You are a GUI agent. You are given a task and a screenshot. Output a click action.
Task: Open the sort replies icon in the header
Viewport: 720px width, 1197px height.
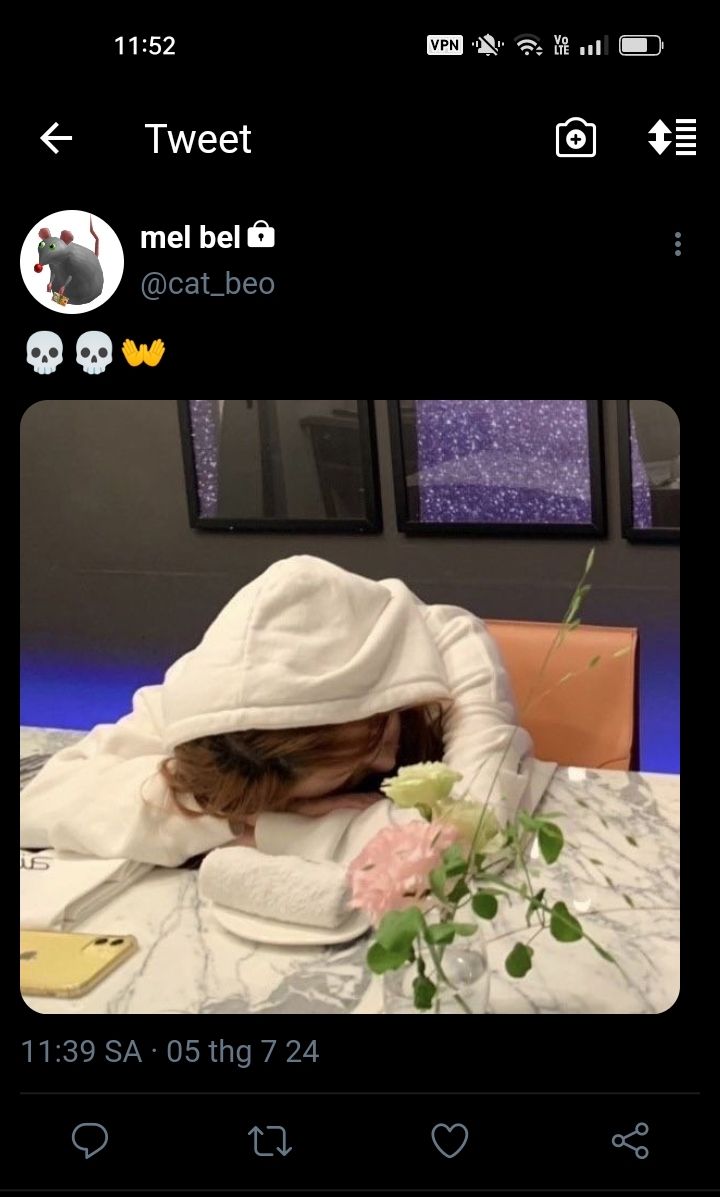click(672, 138)
